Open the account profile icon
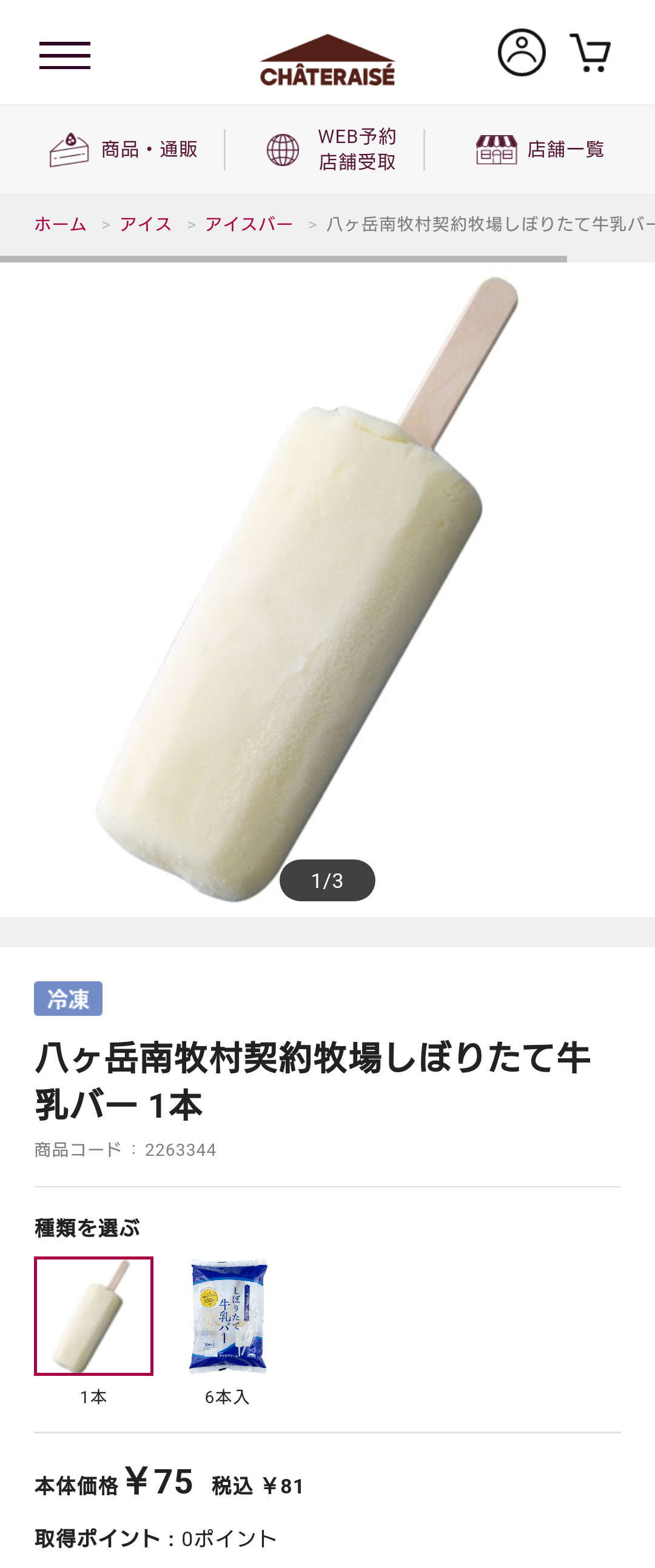 click(x=521, y=53)
